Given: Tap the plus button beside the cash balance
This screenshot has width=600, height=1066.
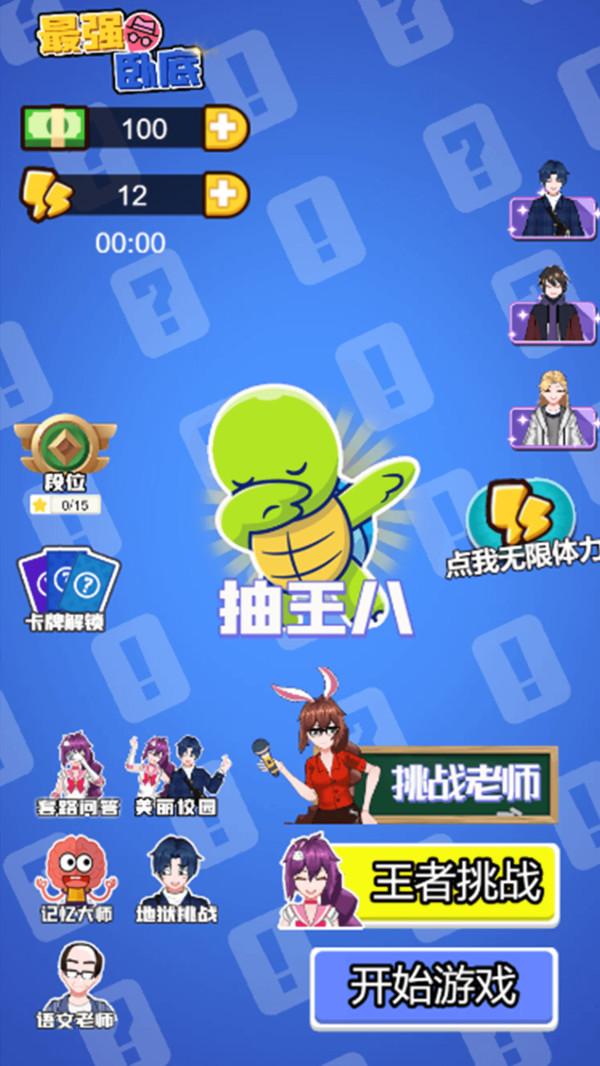Looking at the screenshot, I should tap(226, 127).
